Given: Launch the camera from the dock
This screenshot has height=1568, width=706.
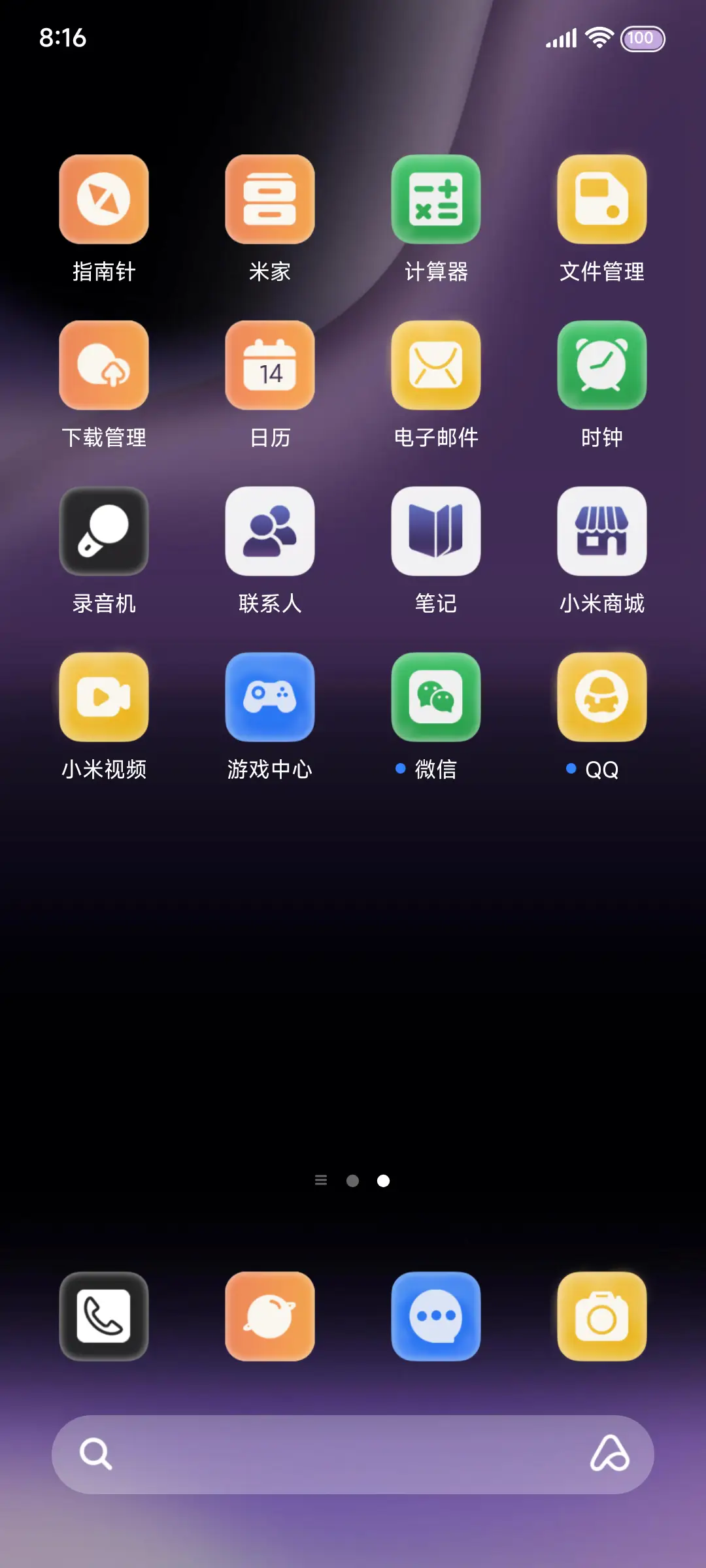Looking at the screenshot, I should tap(602, 1315).
